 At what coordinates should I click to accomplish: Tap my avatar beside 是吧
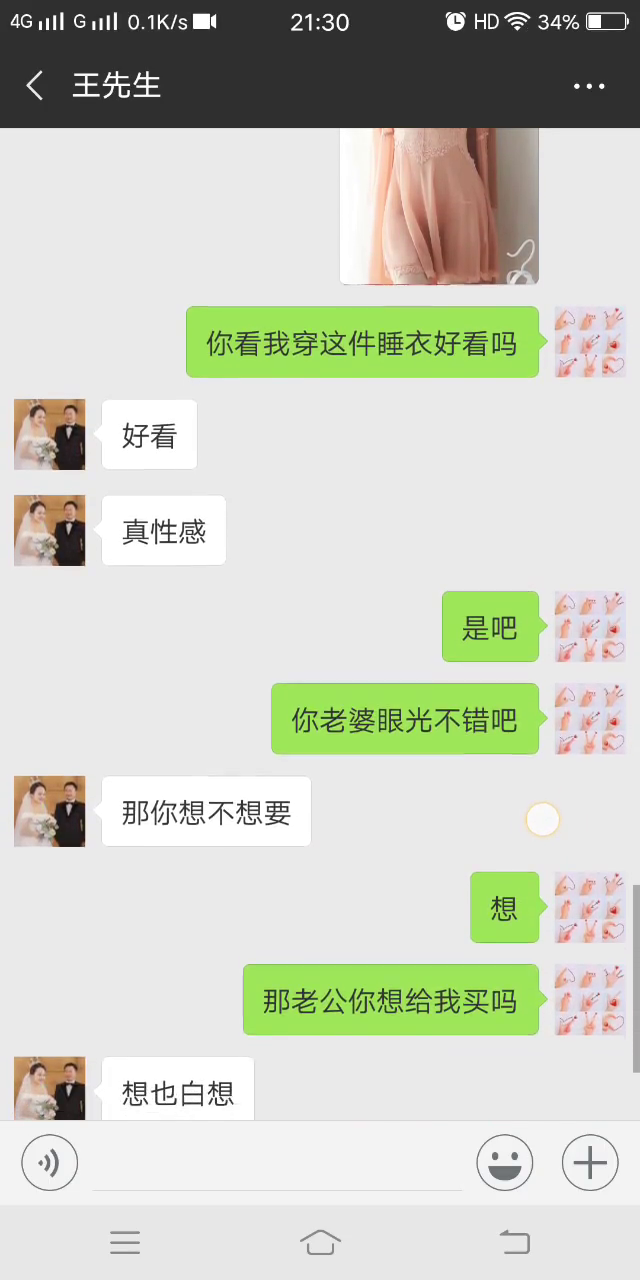click(x=590, y=627)
